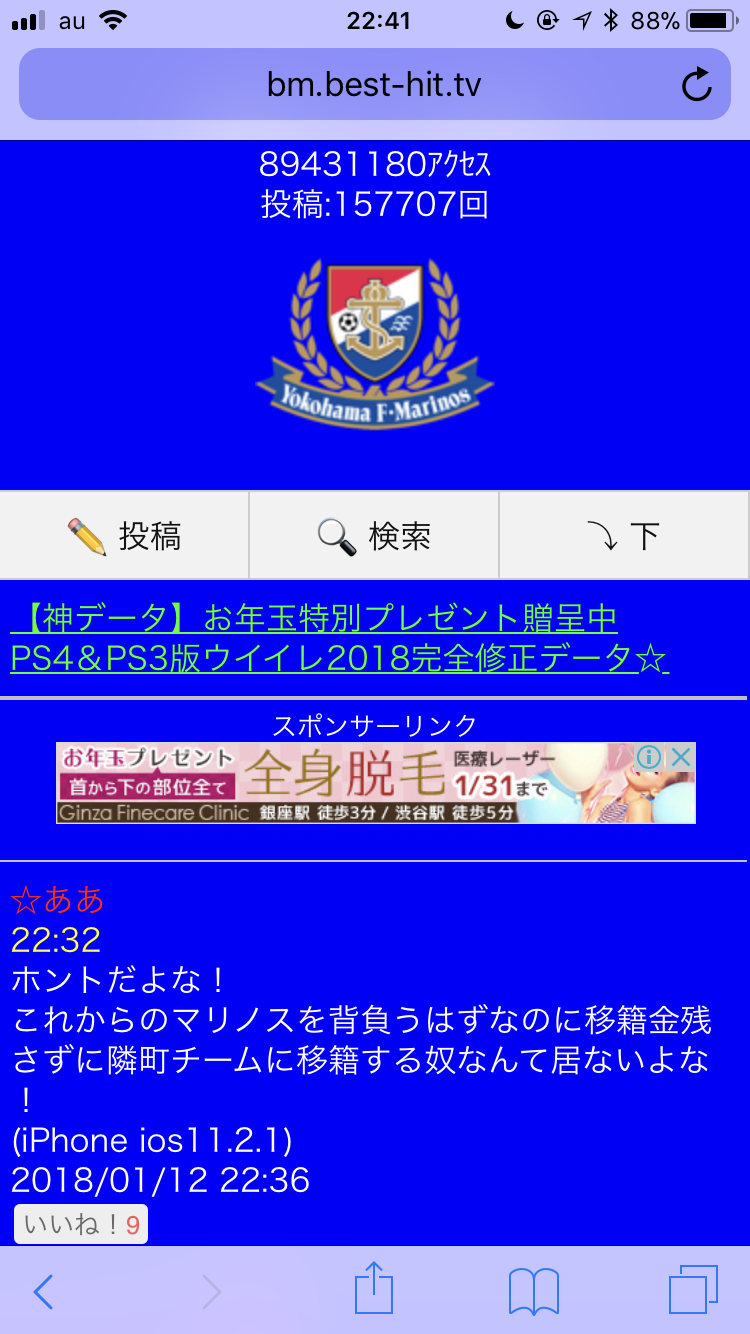Open the Safari tabs overview
Image resolution: width=750 pixels, height=1334 pixels.
pos(693,1290)
